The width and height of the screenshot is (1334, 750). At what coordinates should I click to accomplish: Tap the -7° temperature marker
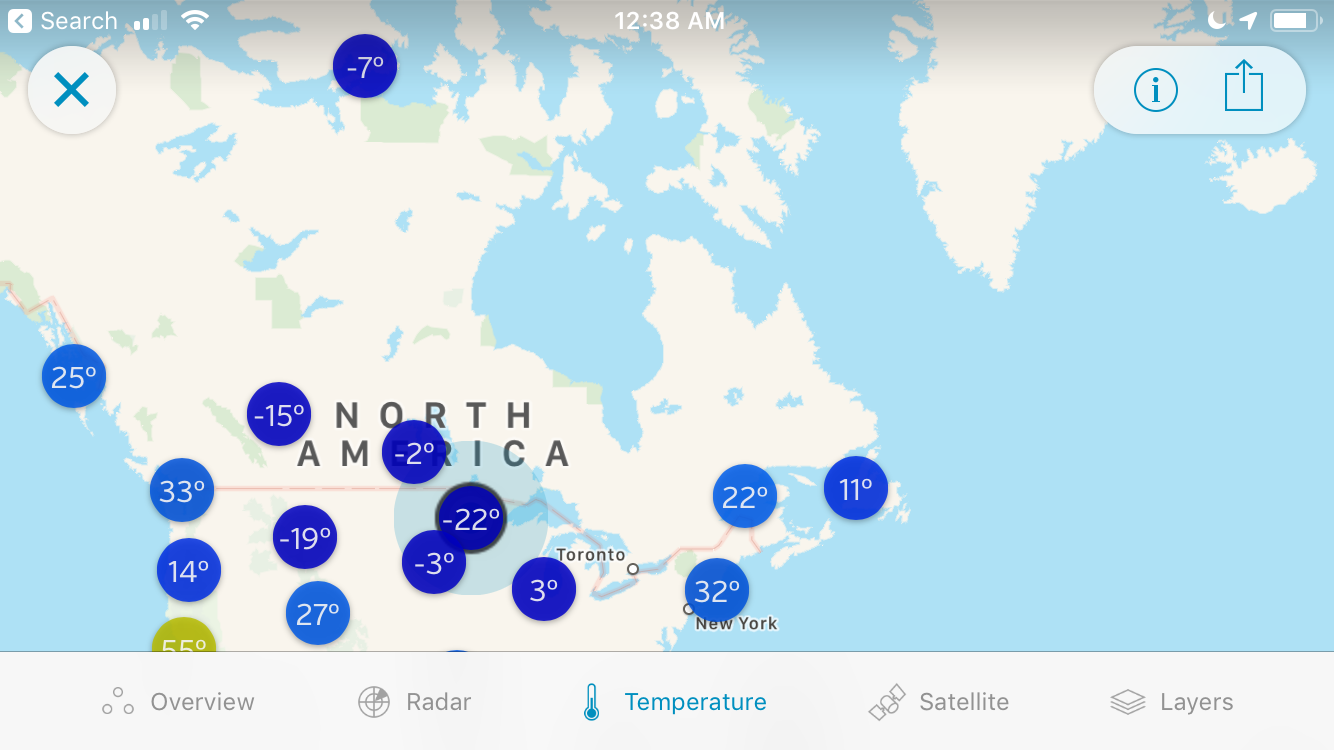coord(365,67)
